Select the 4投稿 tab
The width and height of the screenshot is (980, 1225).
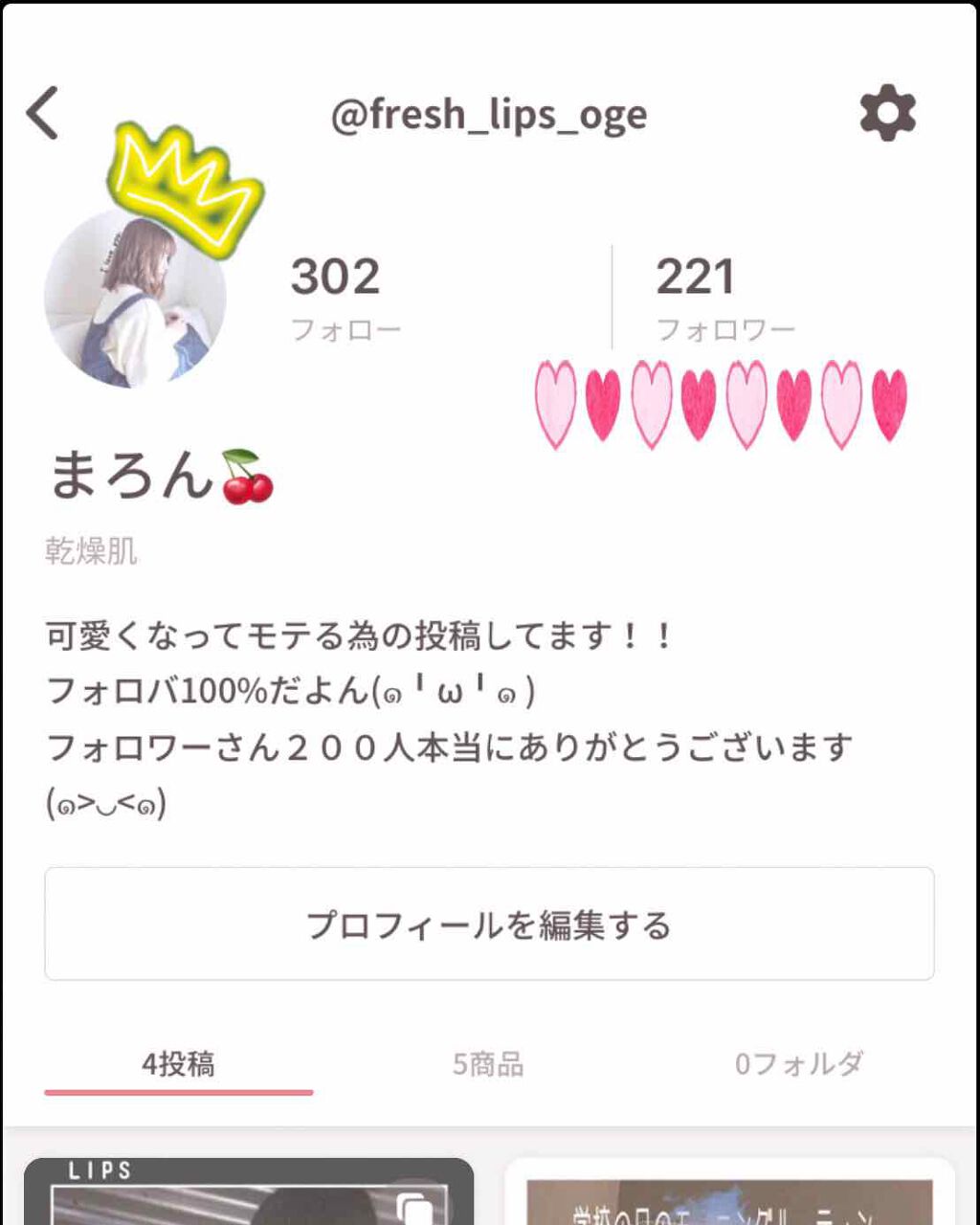180,1062
